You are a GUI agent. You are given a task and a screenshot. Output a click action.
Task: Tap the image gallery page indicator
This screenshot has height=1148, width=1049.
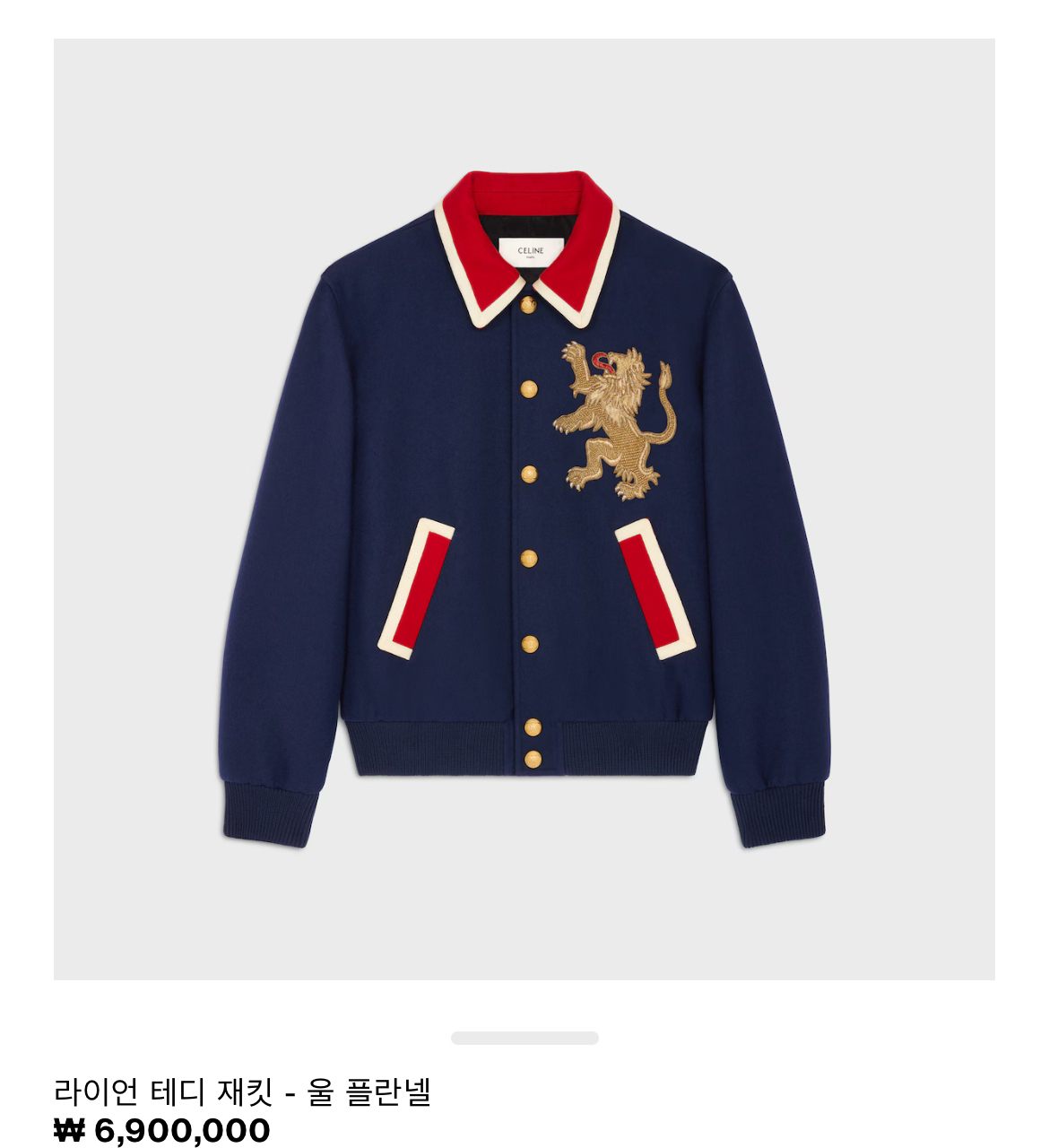tap(524, 1038)
